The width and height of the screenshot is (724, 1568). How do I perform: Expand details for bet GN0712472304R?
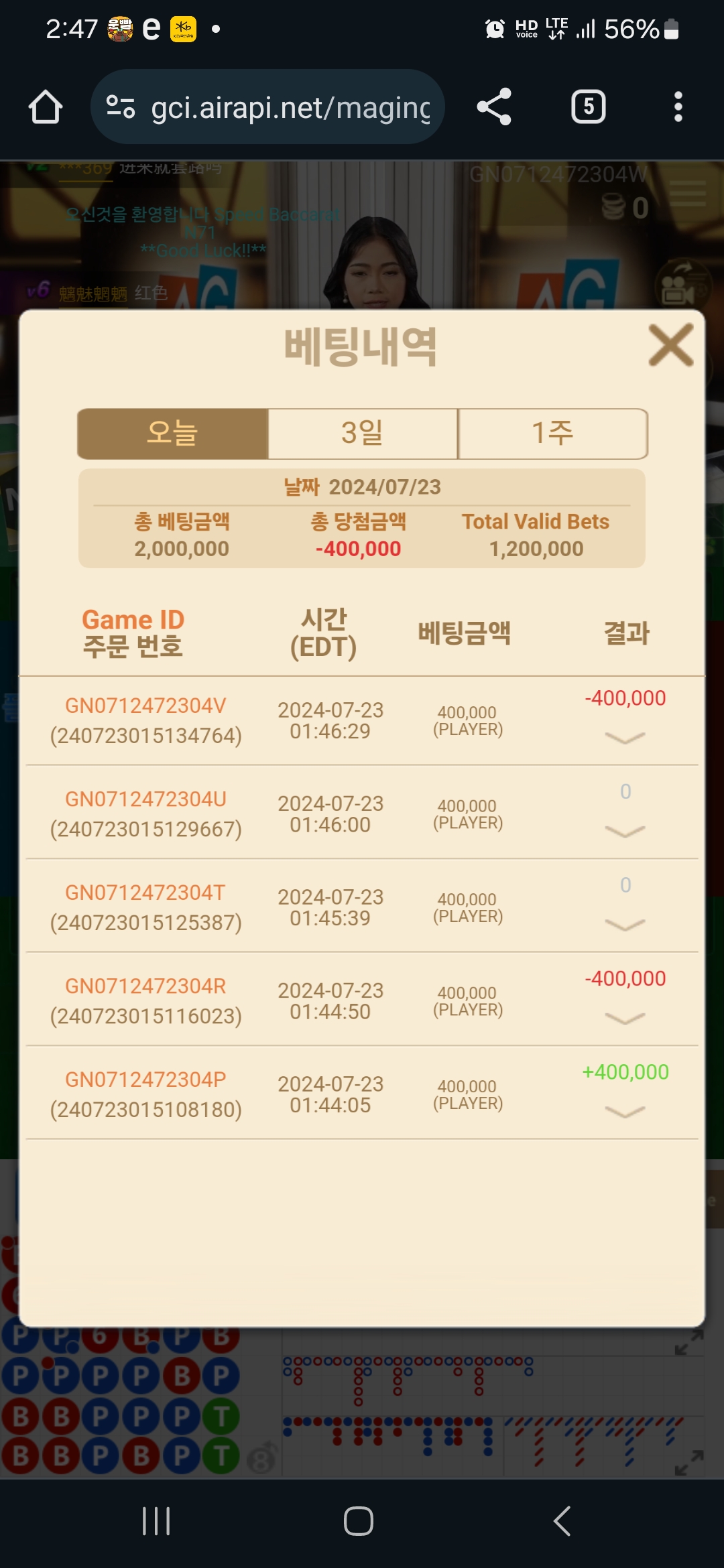tap(625, 1019)
